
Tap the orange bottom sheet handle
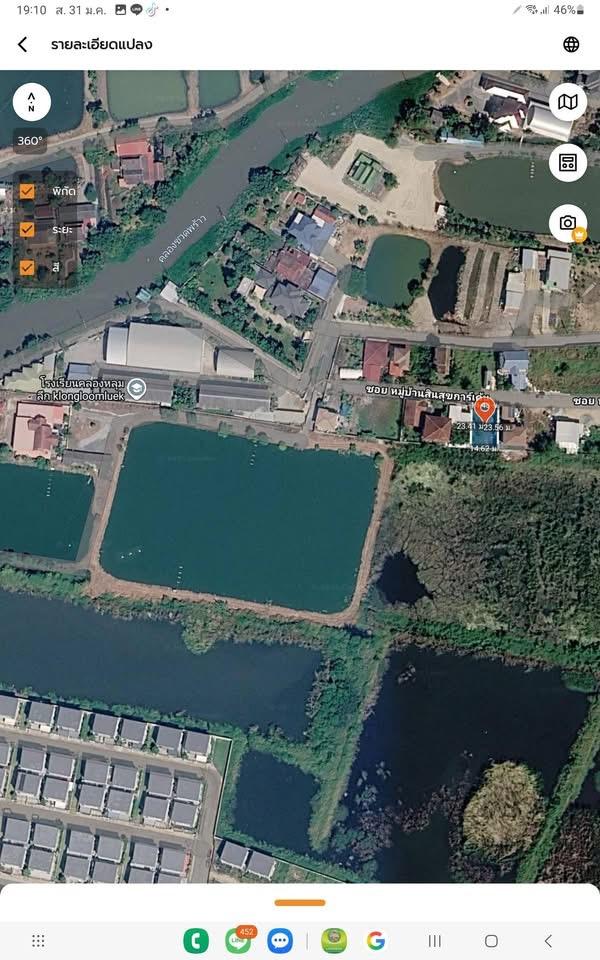[300, 902]
